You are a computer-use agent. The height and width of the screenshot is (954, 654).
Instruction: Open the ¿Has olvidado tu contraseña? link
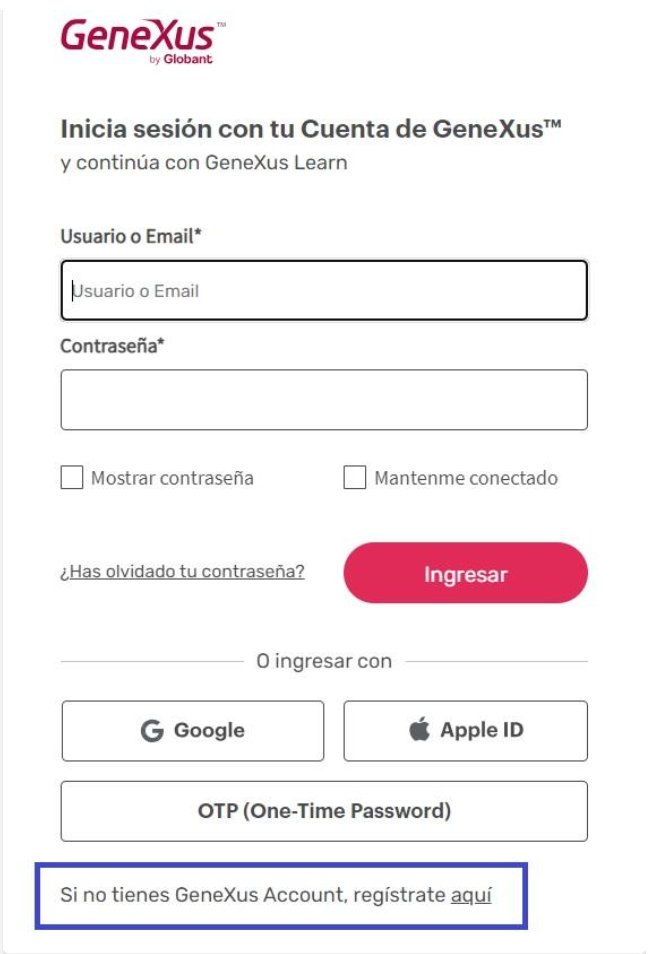pos(182,572)
